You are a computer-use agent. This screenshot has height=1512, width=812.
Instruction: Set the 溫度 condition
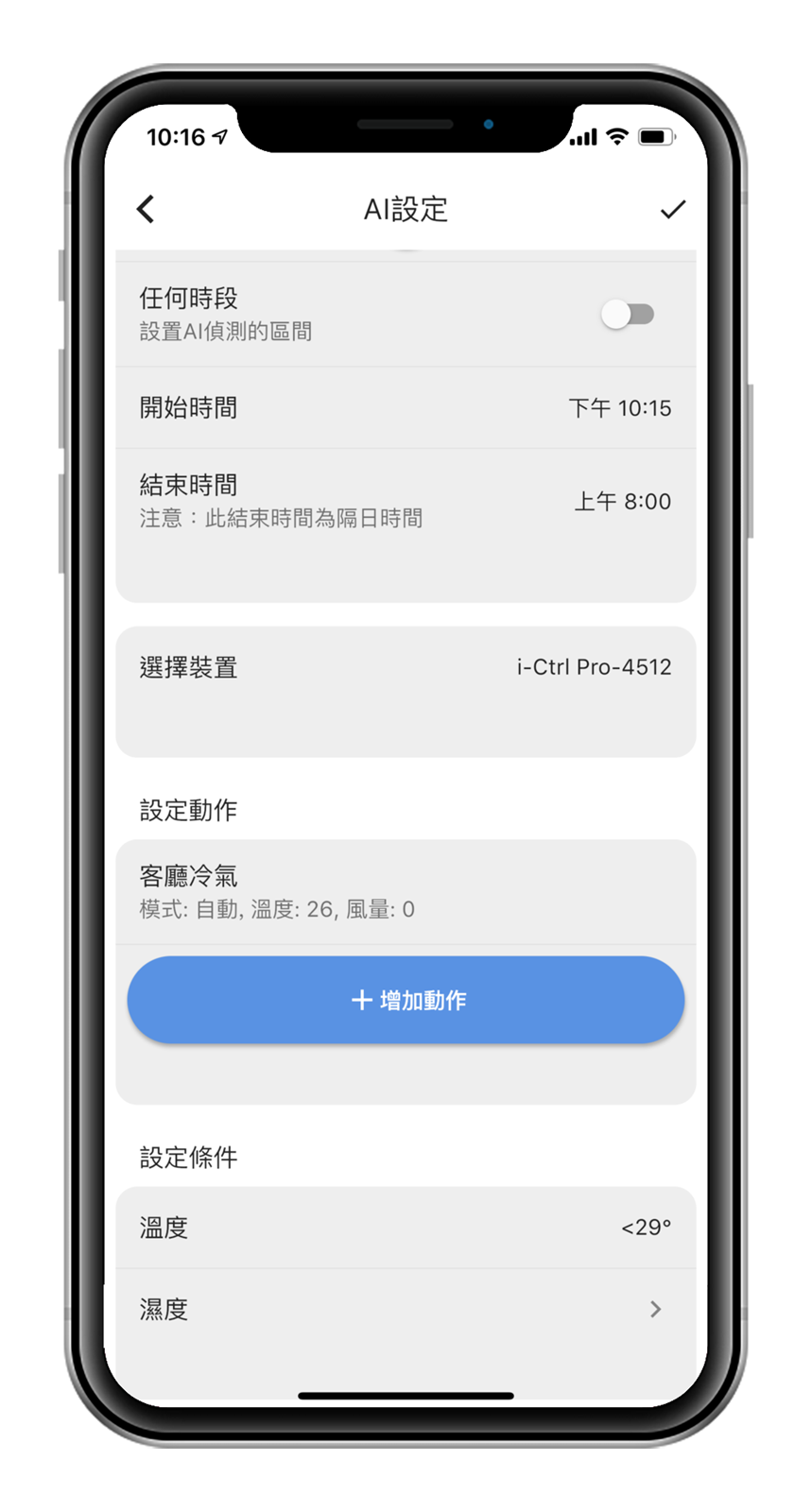click(406, 1228)
